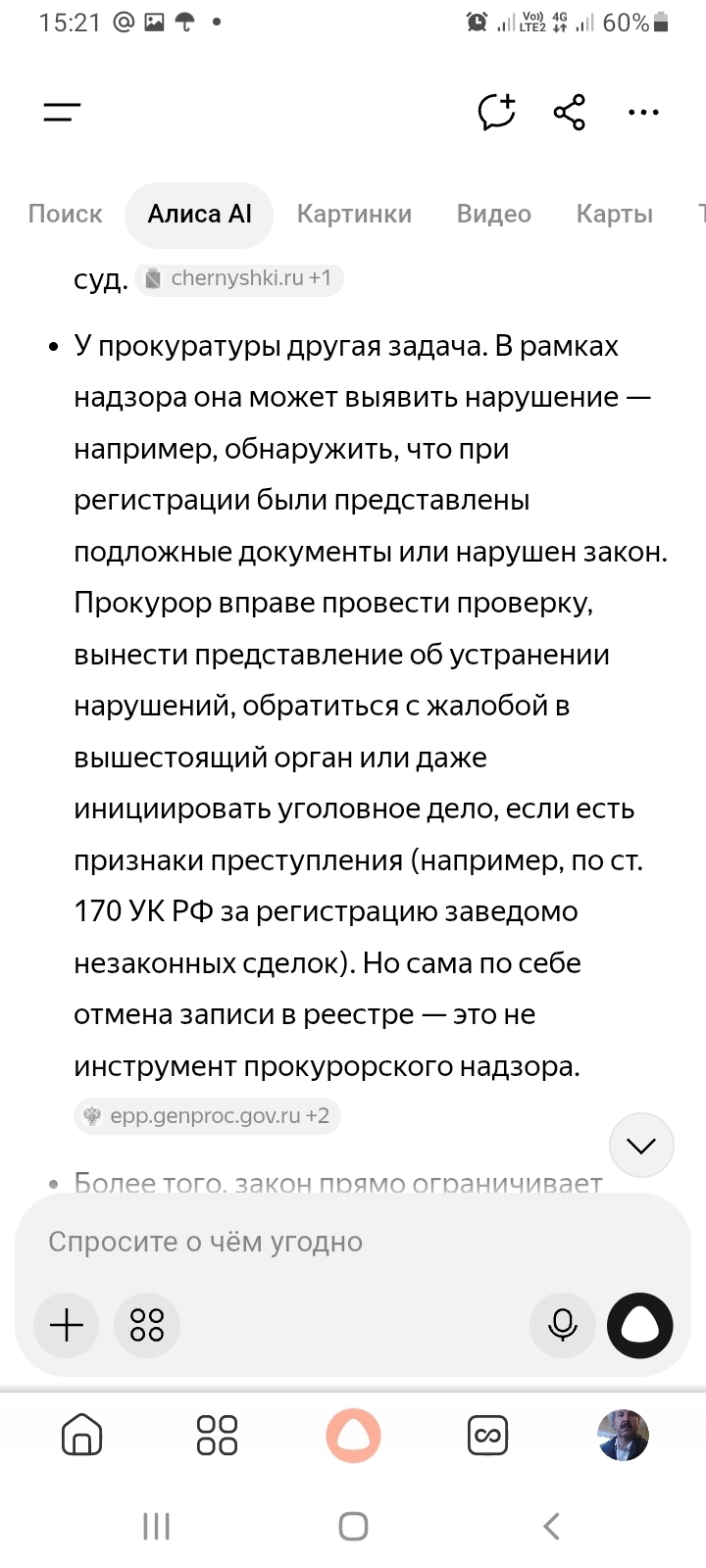Open the profile avatar tab
Viewport: 706px width, 1568px height.
624,1436
